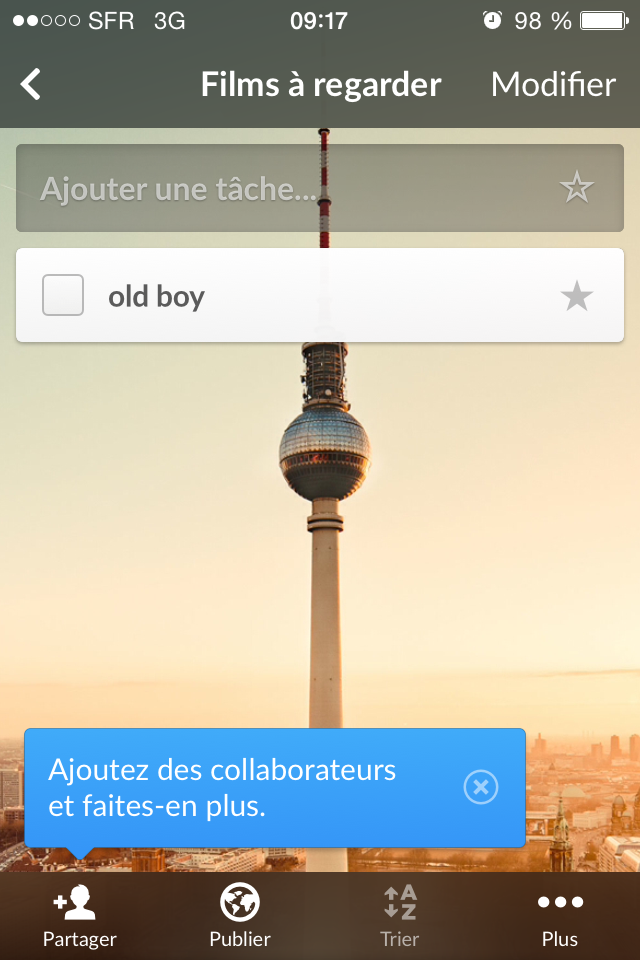Dismiss the collaborators tooltip
This screenshot has width=640, height=960.
(481, 788)
